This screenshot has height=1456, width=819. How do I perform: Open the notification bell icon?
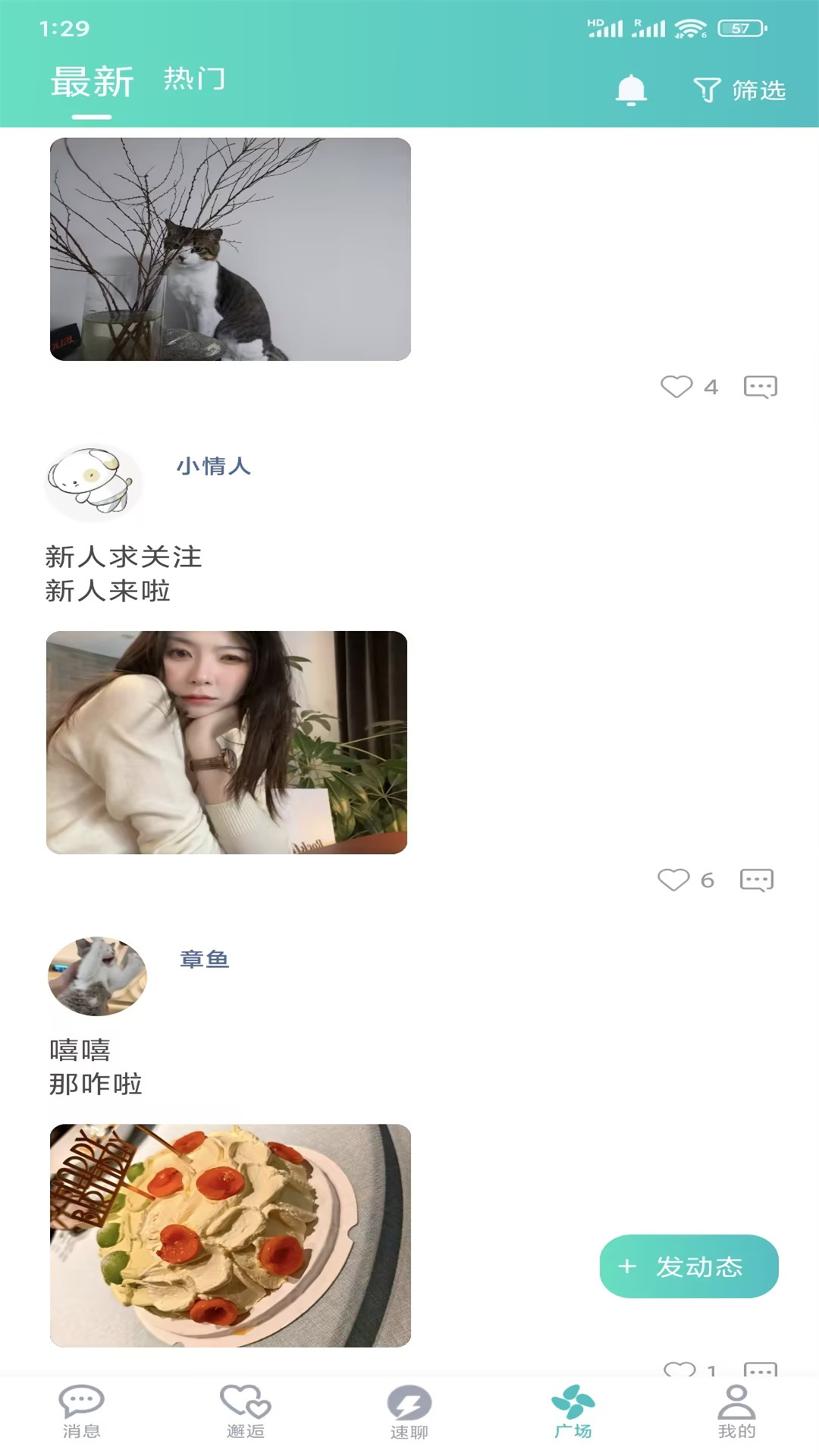[632, 90]
